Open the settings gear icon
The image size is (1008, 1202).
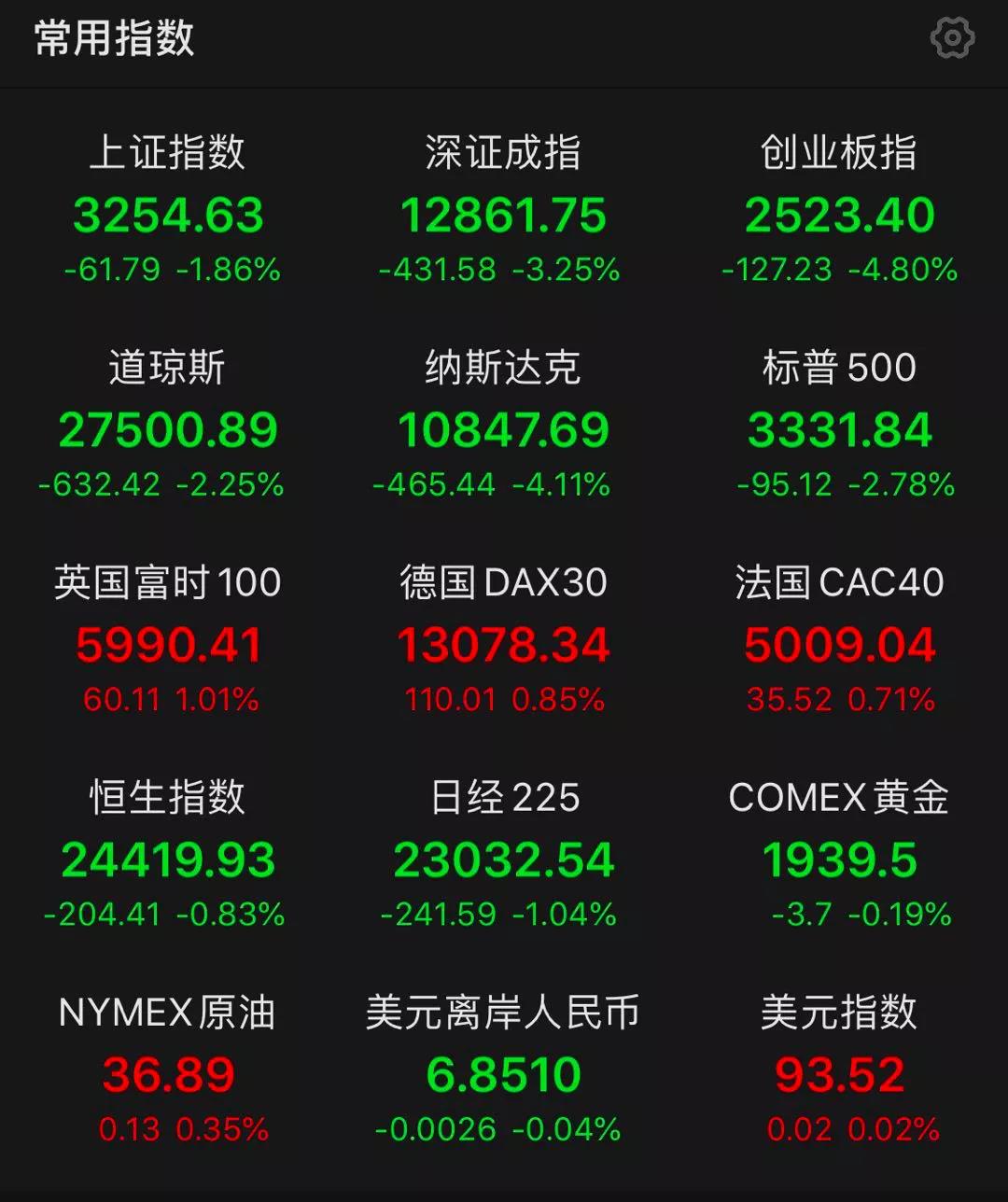pyautogui.click(x=952, y=39)
